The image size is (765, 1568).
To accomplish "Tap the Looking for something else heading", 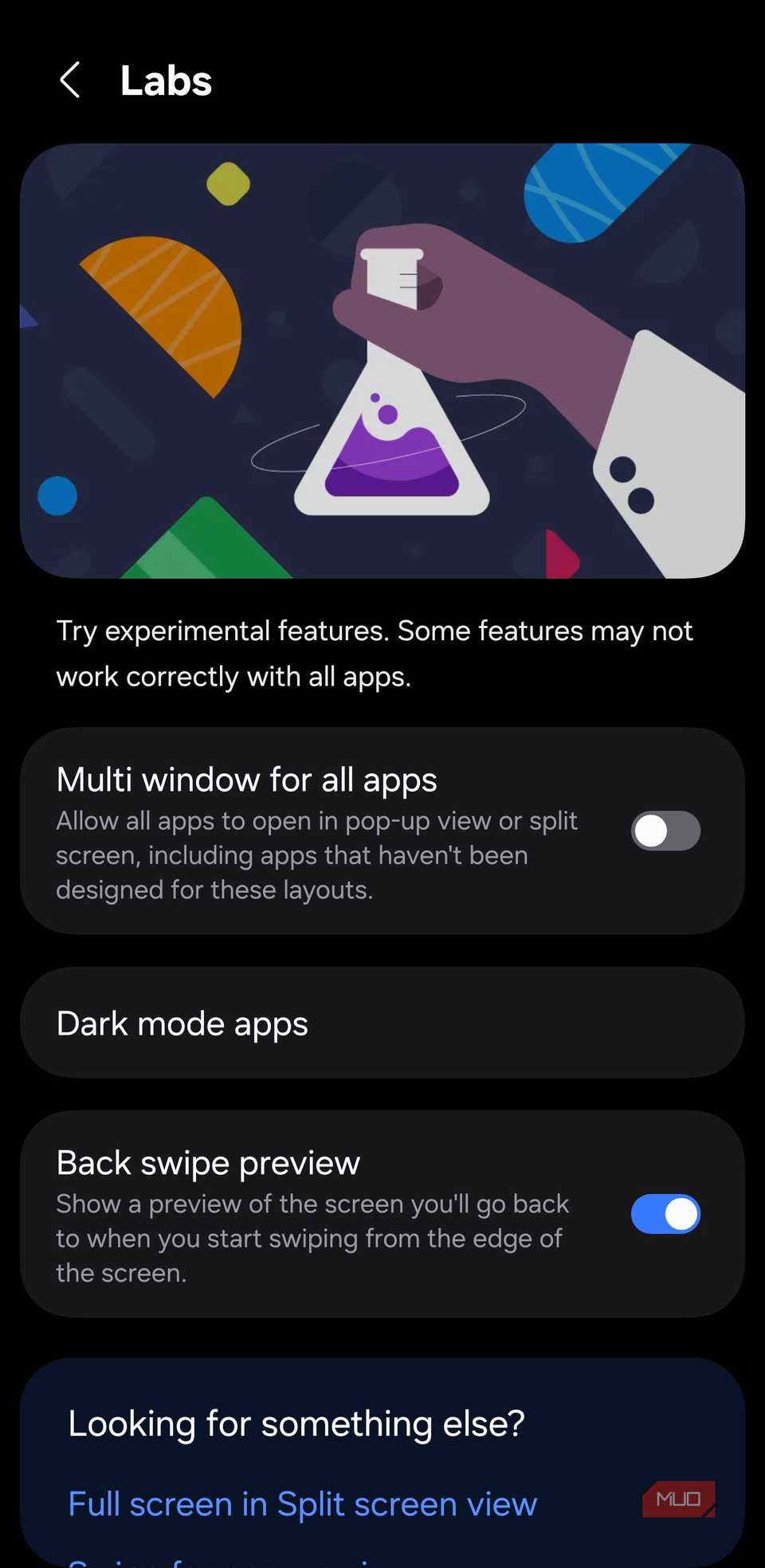I will [x=296, y=1423].
